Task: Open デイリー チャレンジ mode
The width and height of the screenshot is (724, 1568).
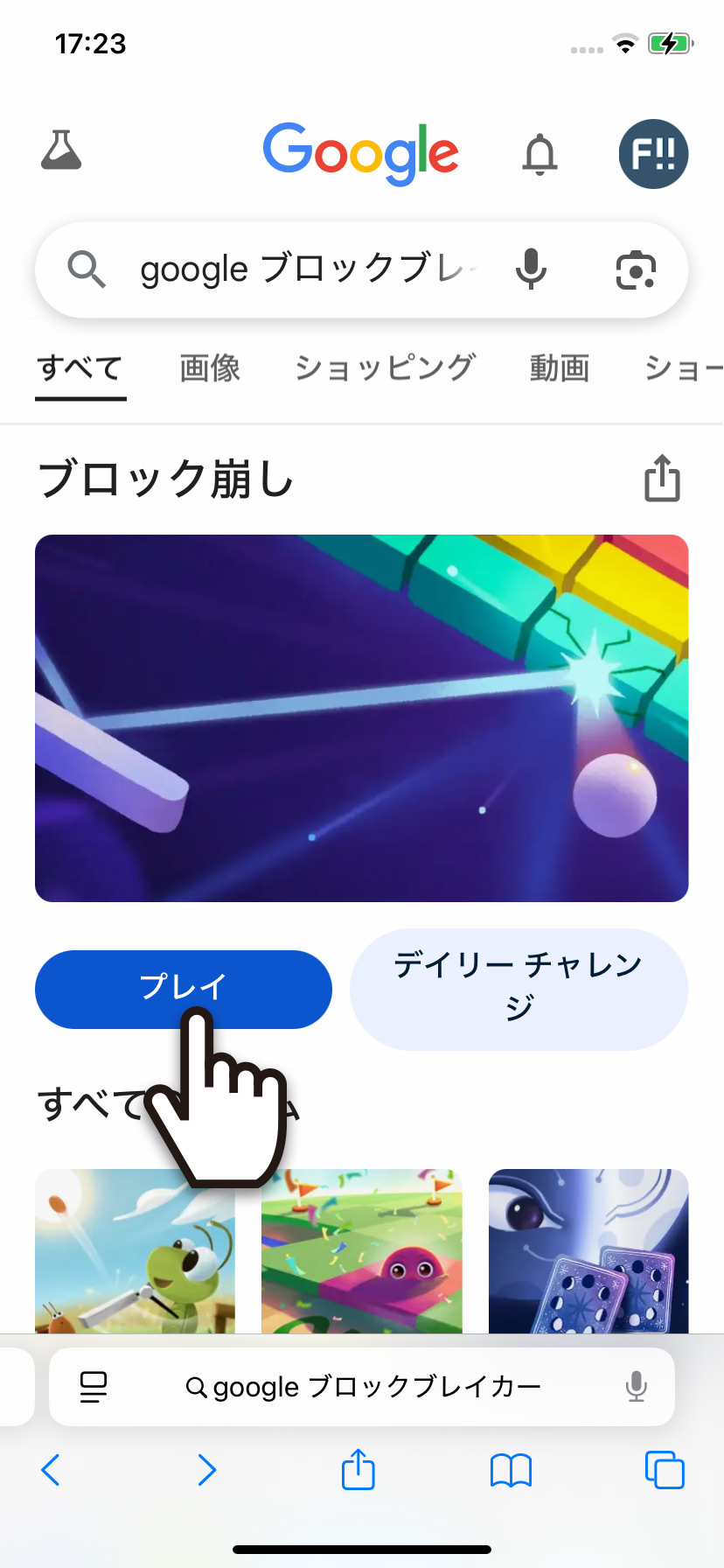Action: click(519, 989)
